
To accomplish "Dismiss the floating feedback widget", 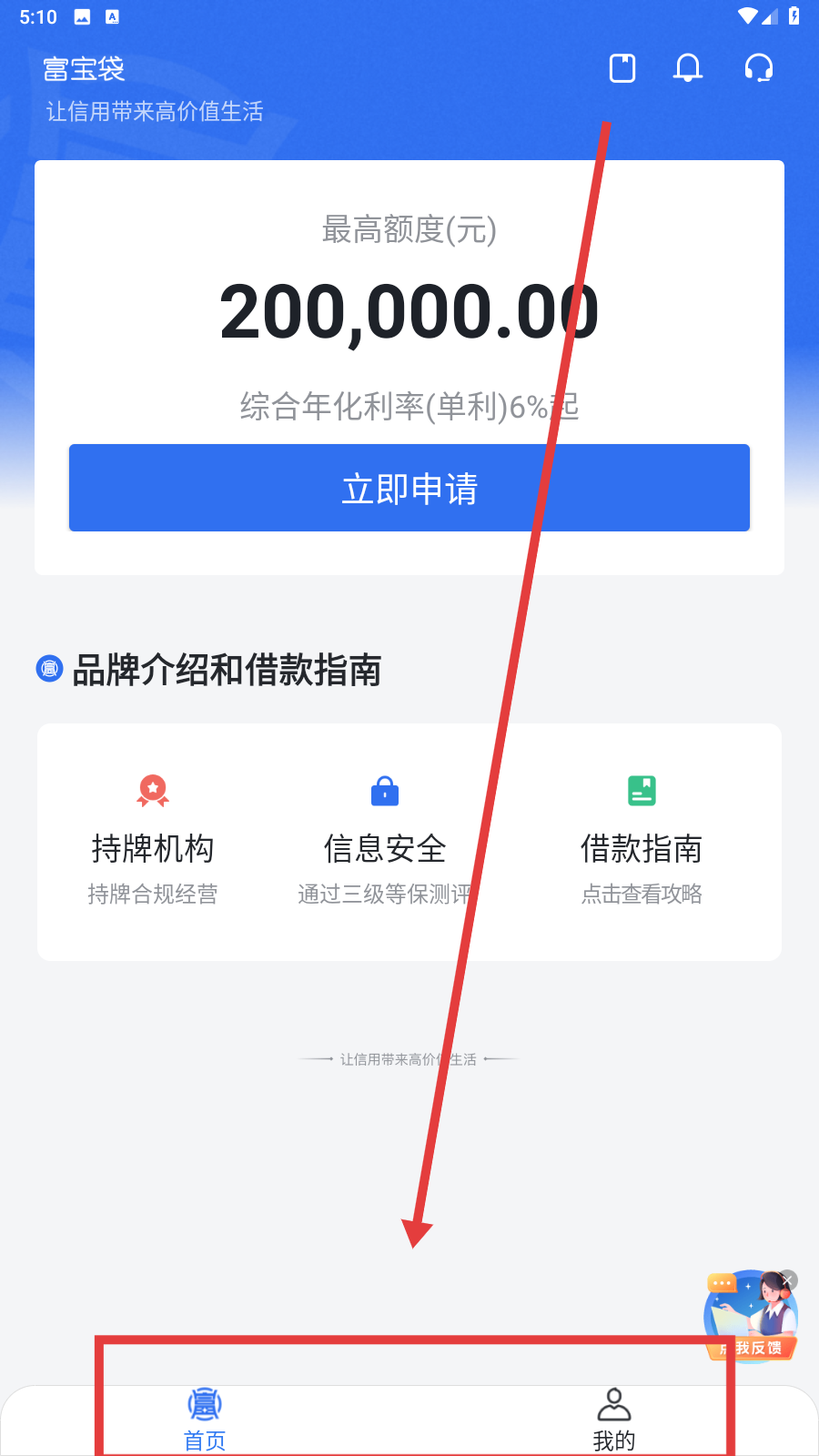I will 788,1280.
